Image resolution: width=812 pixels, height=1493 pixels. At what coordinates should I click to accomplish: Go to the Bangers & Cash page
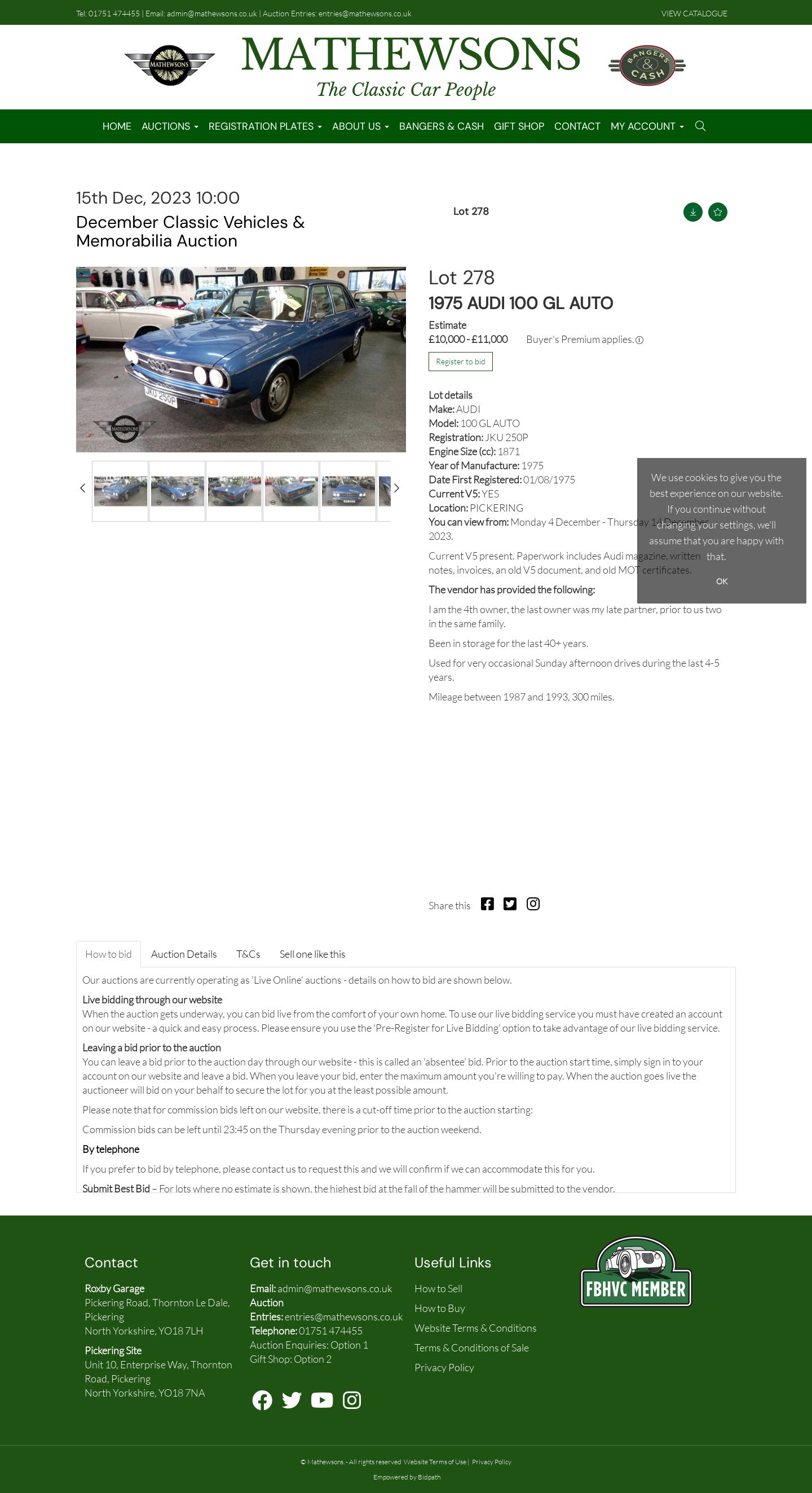pos(441,126)
